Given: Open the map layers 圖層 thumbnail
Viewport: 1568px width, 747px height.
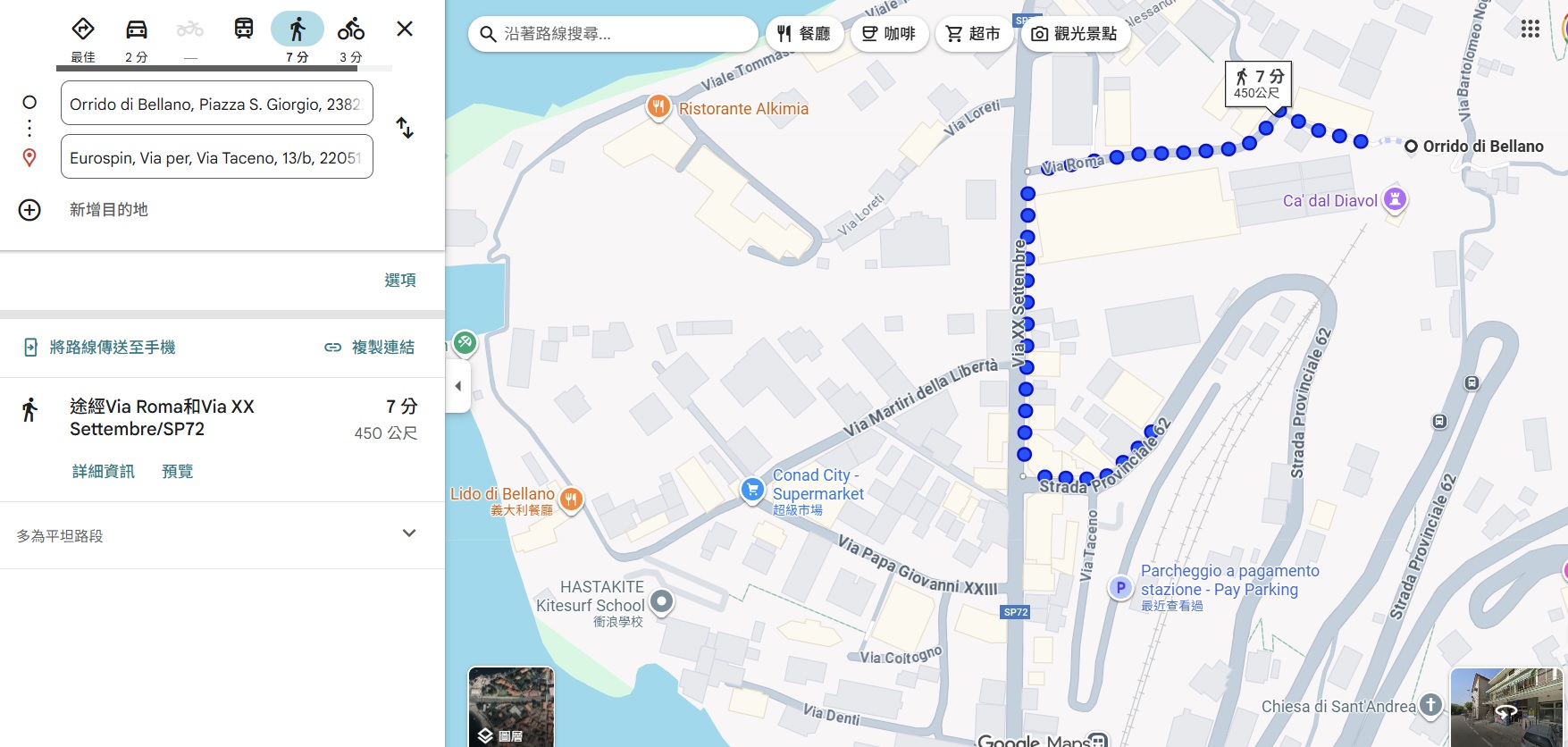Looking at the screenshot, I should pos(511,706).
